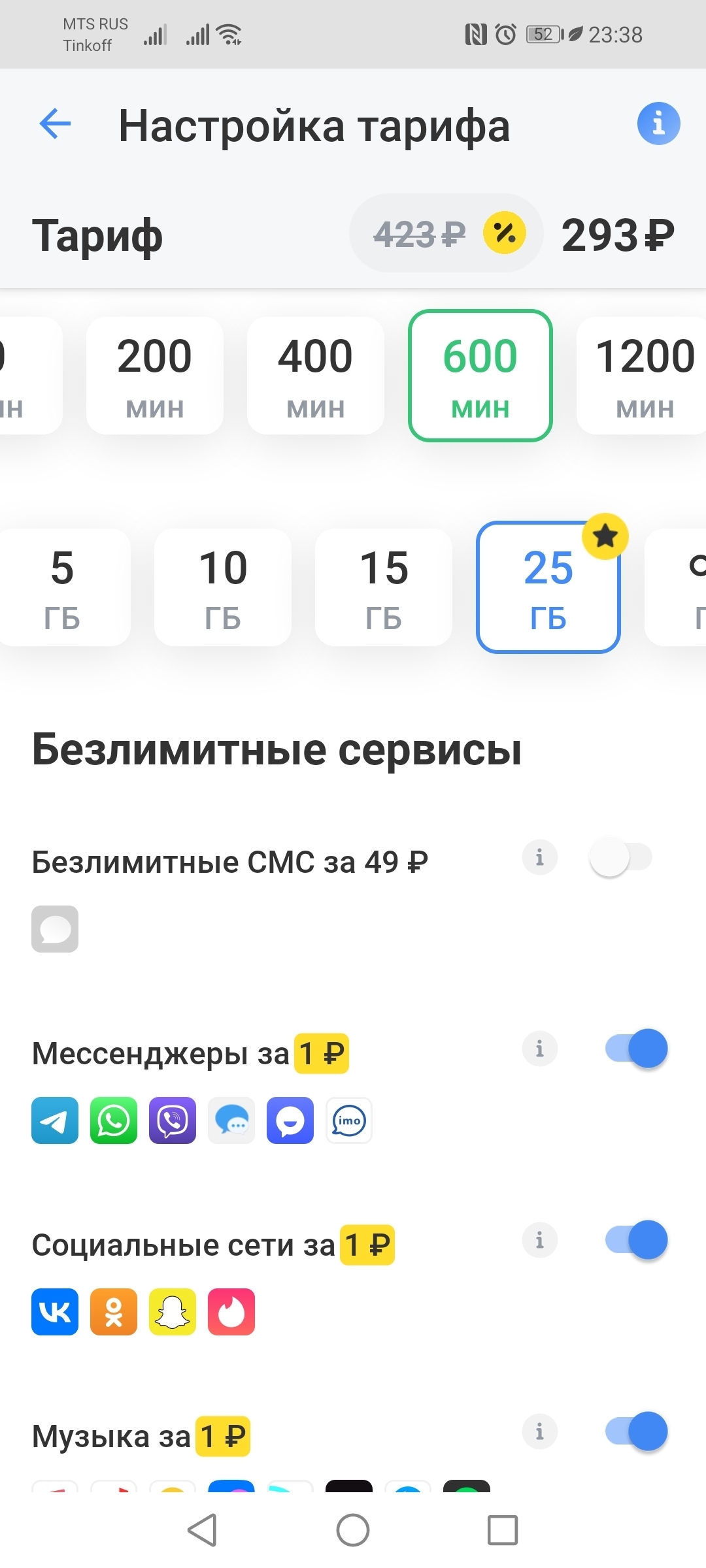706x1568 pixels.
Task: Switch off unlimited music
Action: [636, 1431]
